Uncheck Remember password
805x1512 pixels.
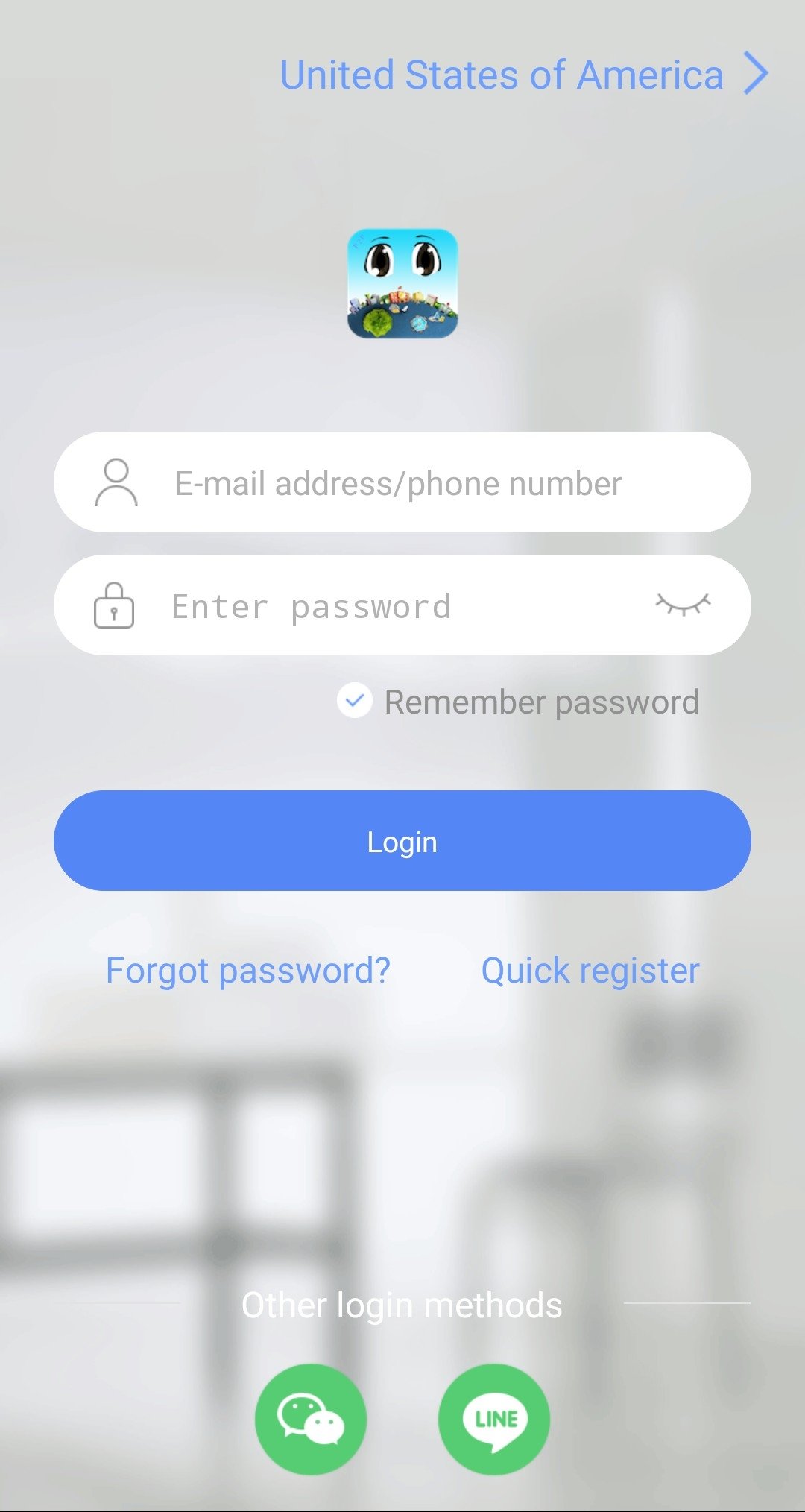[355, 701]
